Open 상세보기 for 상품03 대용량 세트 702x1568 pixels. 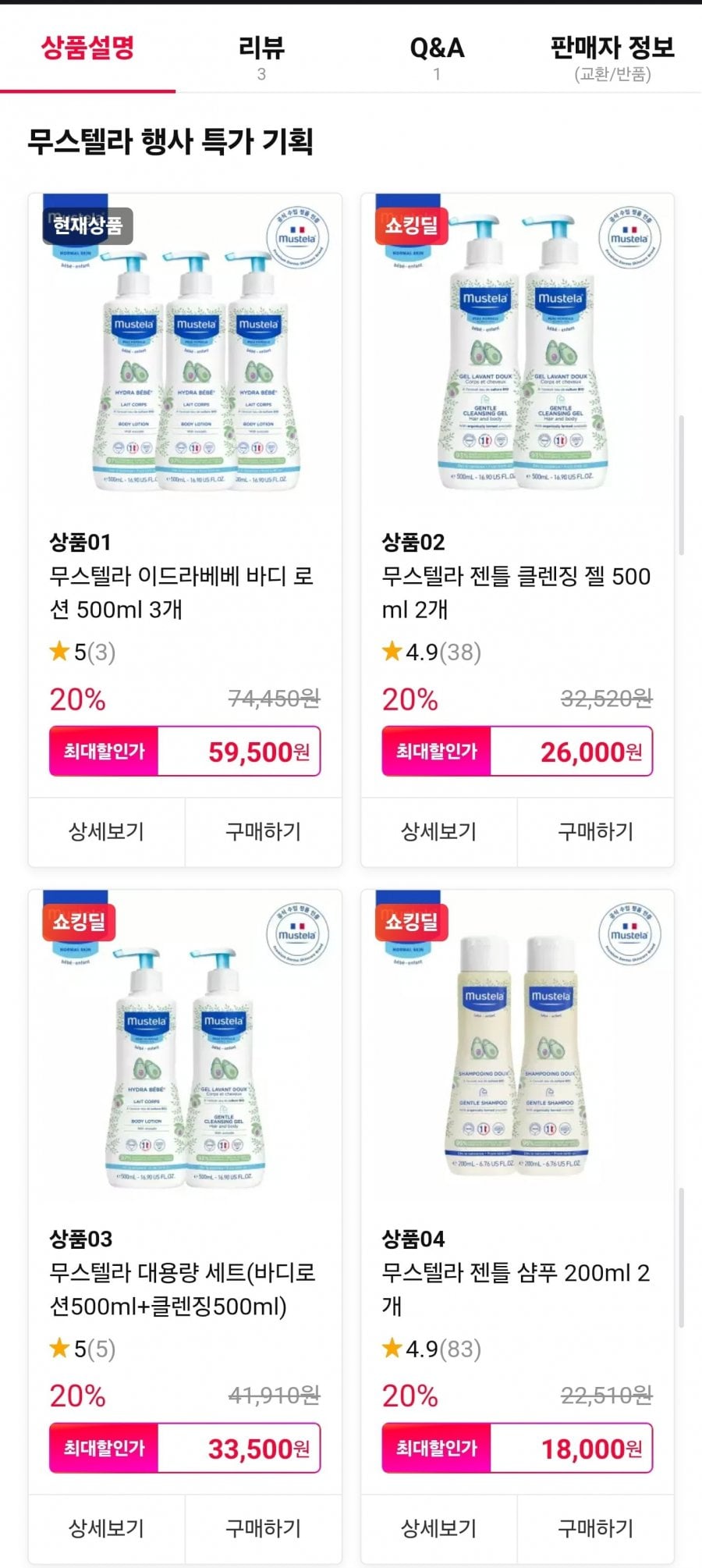tap(107, 1528)
